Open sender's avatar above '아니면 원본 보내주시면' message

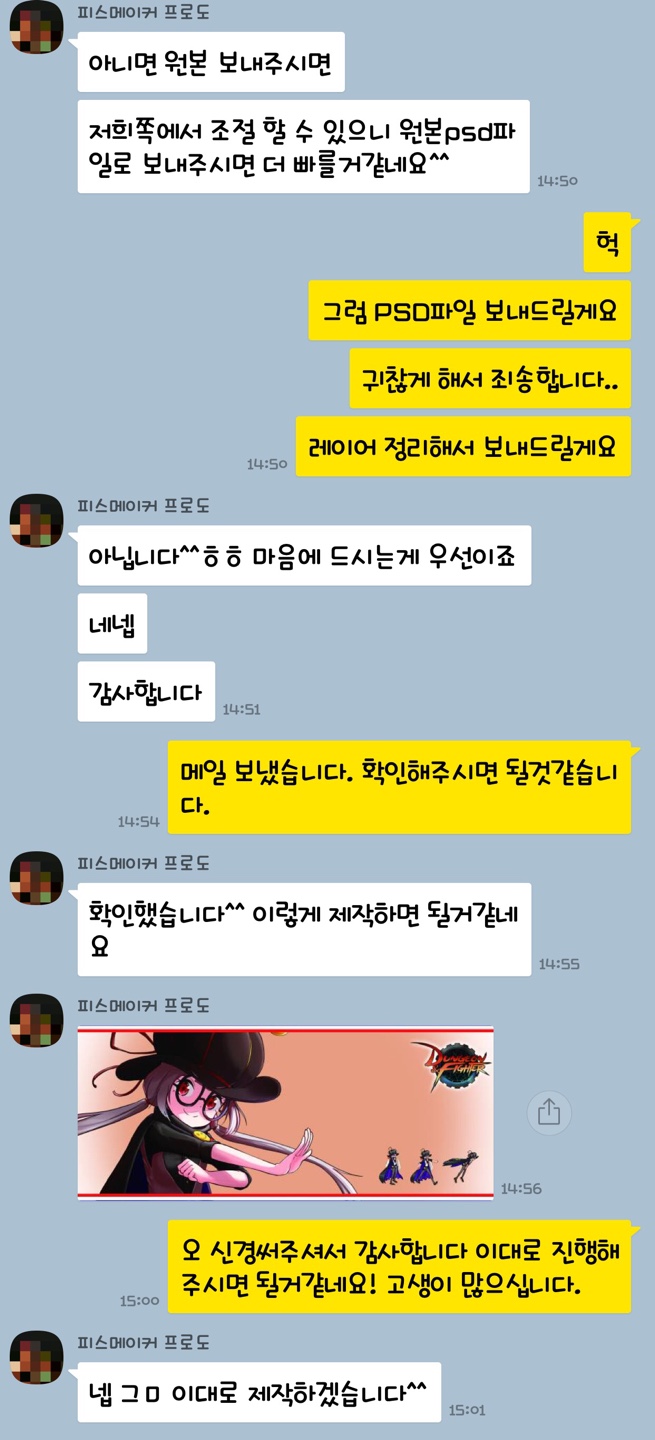37,28
